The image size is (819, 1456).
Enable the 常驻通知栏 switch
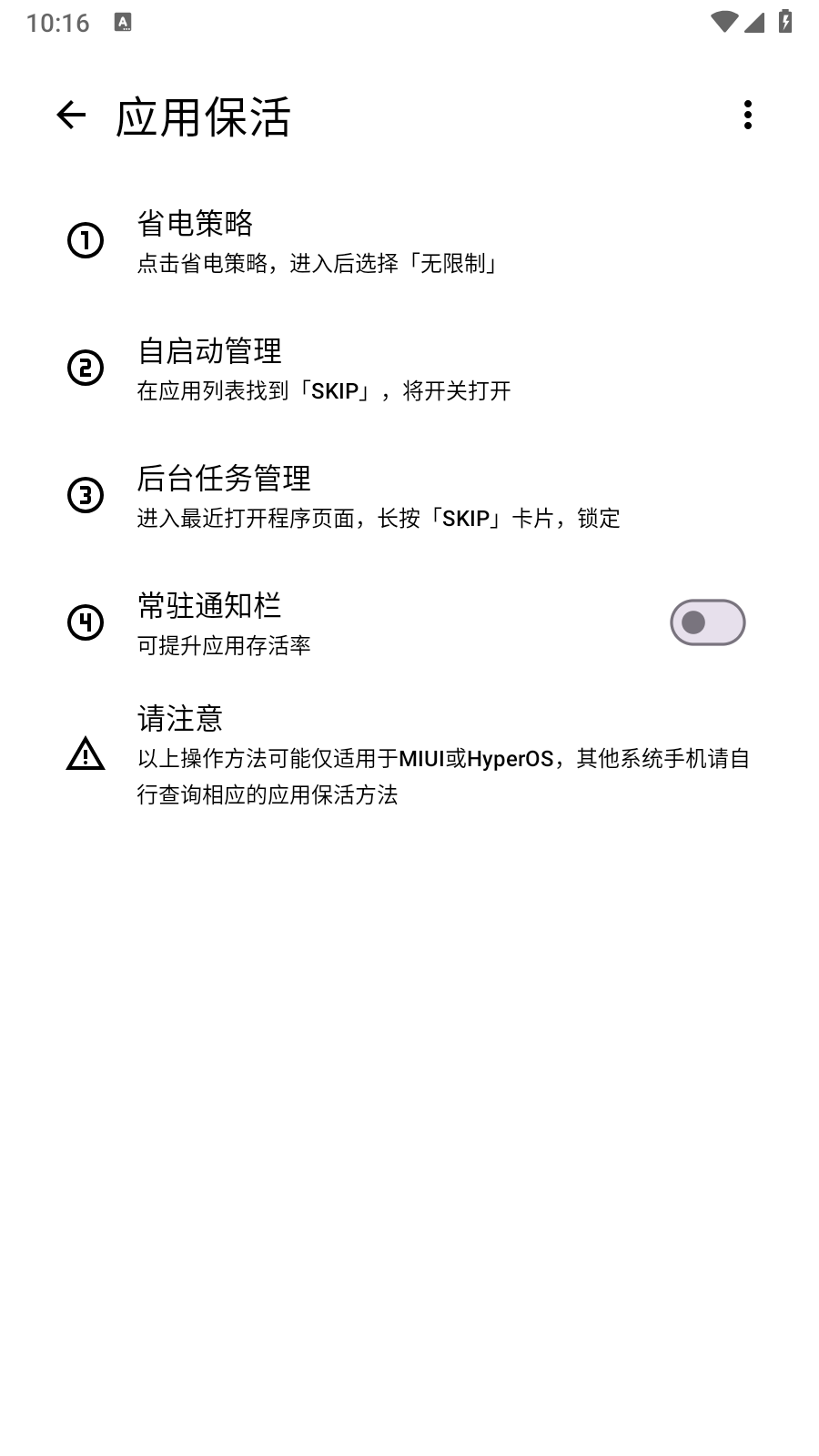[x=707, y=622]
